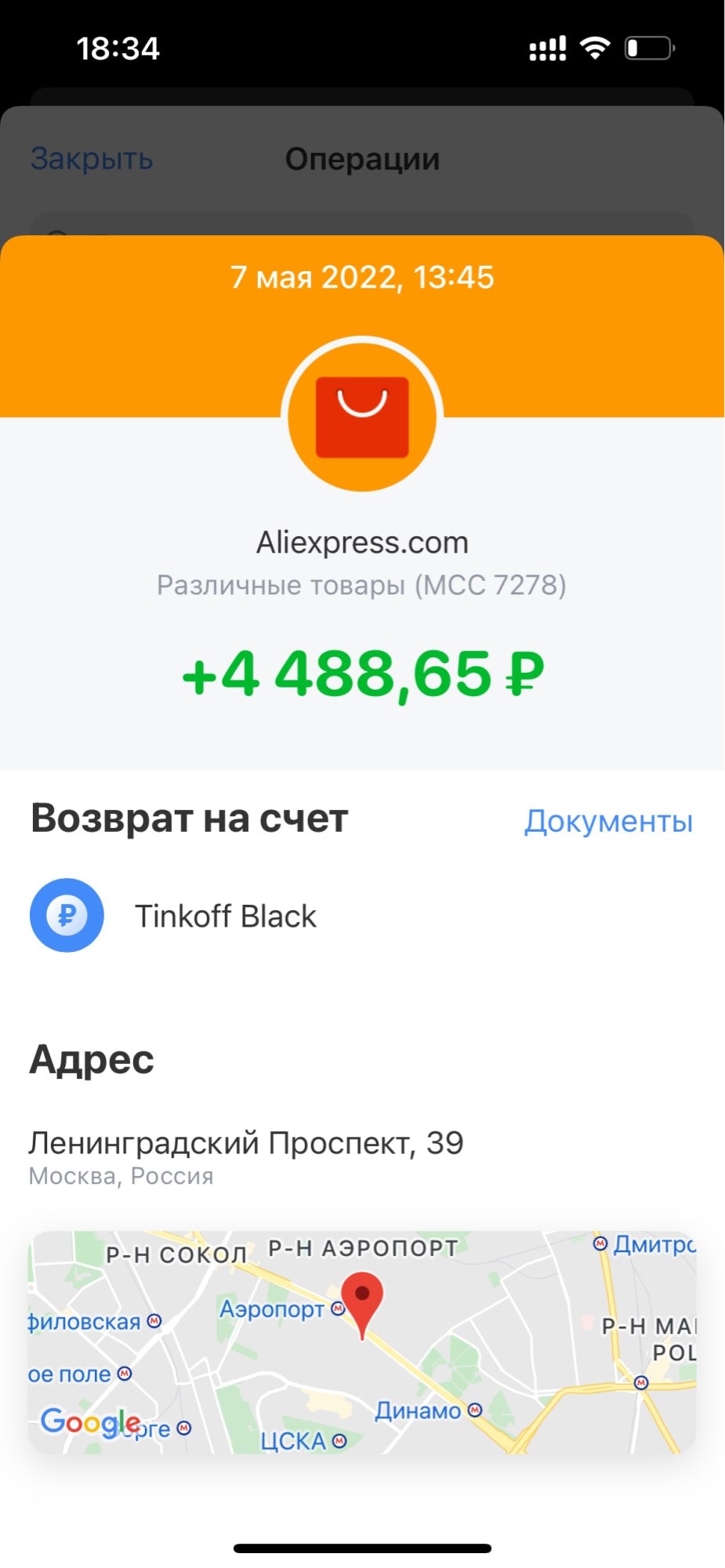Tap the Aliexpress.com merchant logo
This screenshot has height=1568, width=725.
(362, 416)
